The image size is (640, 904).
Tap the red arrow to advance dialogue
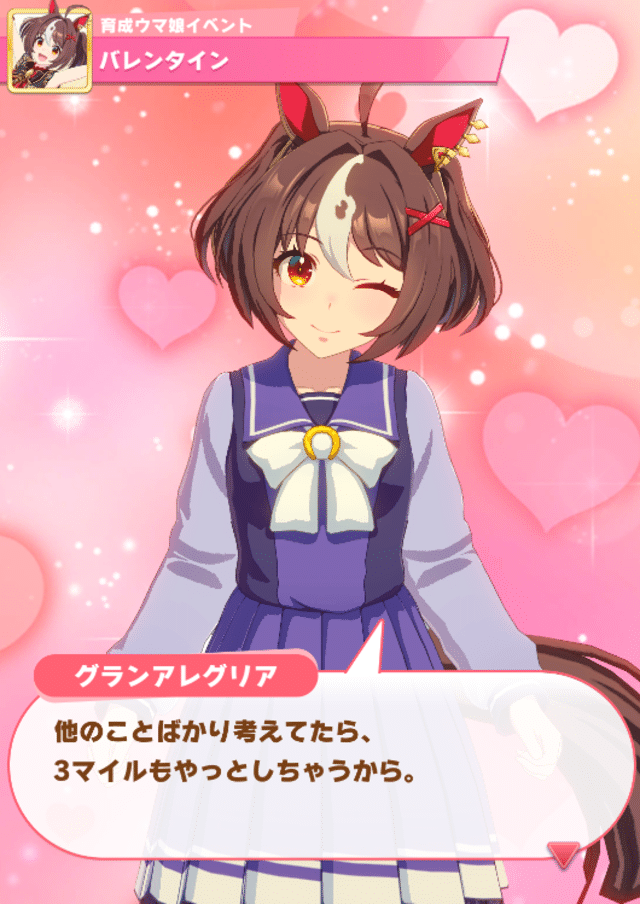(x=565, y=853)
